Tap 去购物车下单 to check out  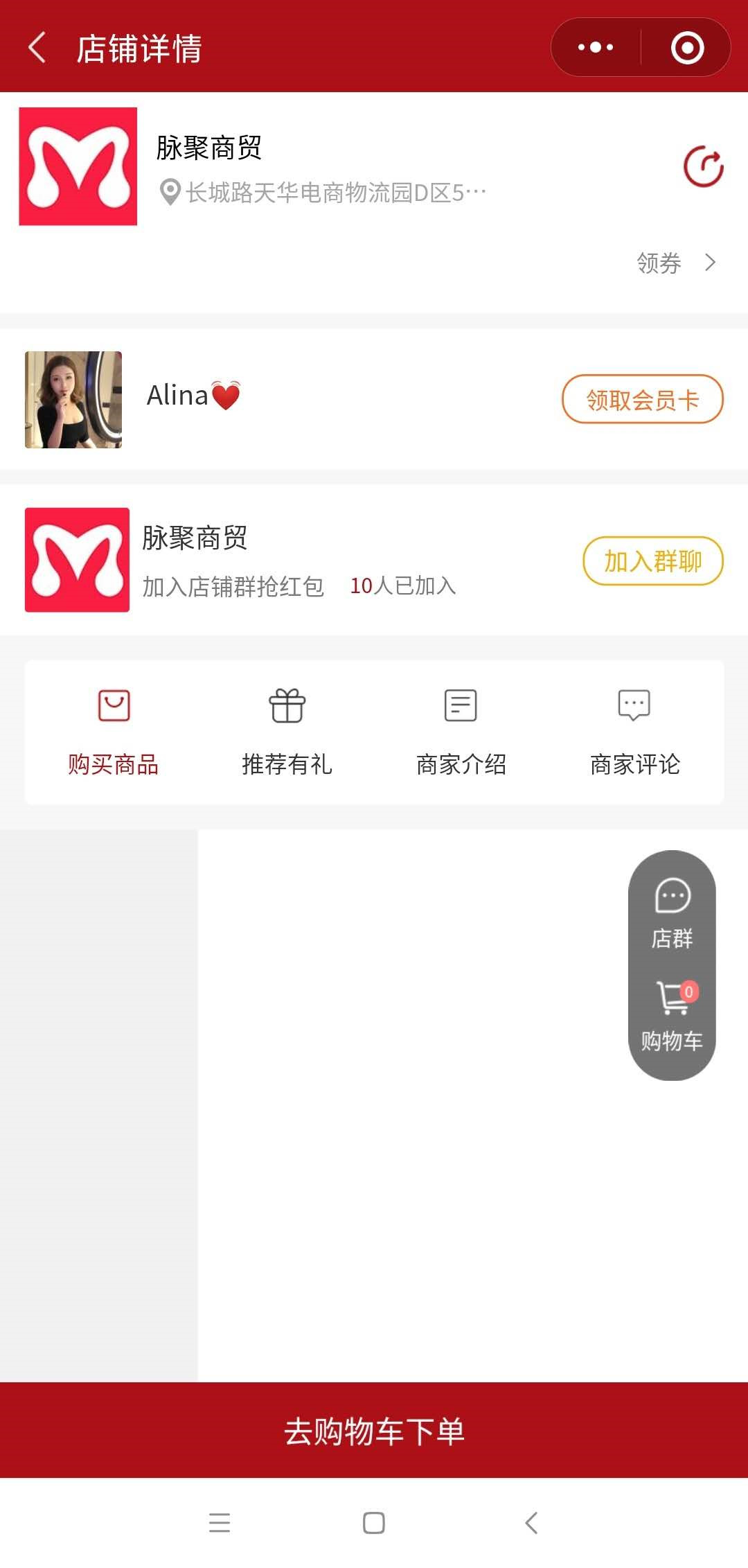click(x=374, y=1430)
